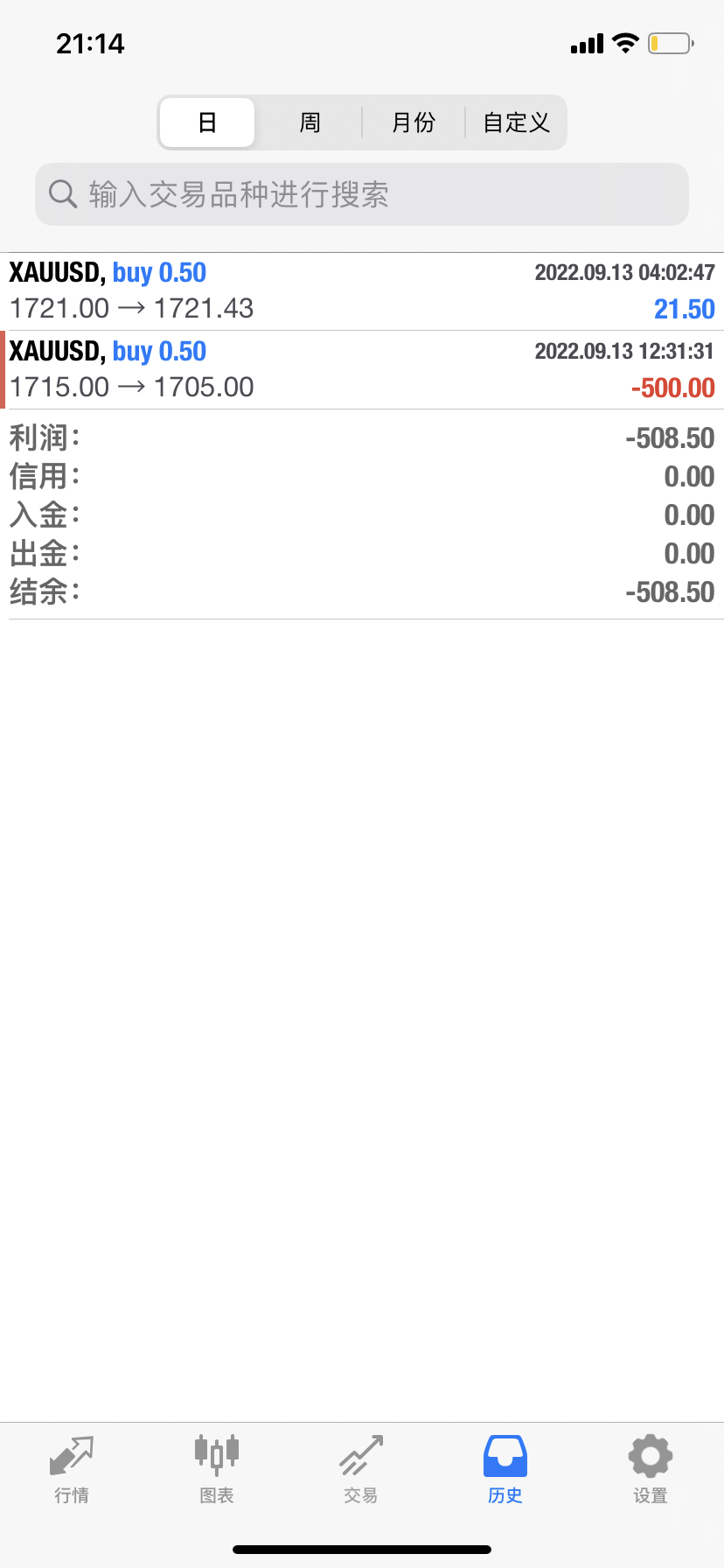Screen dimensions: 724x1568
Task: Open the 图表 chart tab
Action: click(217, 1470)
